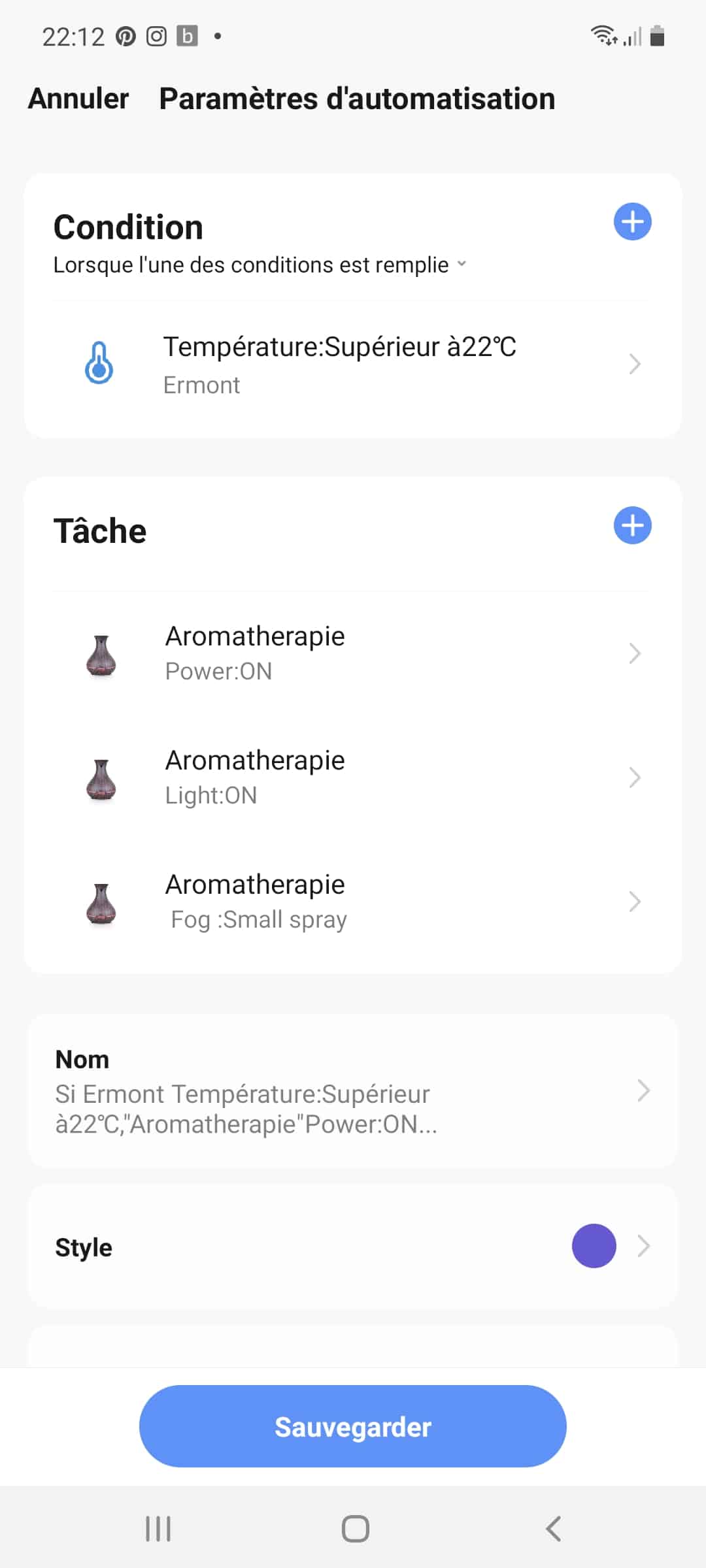Tap Annuler to cancel the automation
The image size is (706, 1568).
point(78,99)
